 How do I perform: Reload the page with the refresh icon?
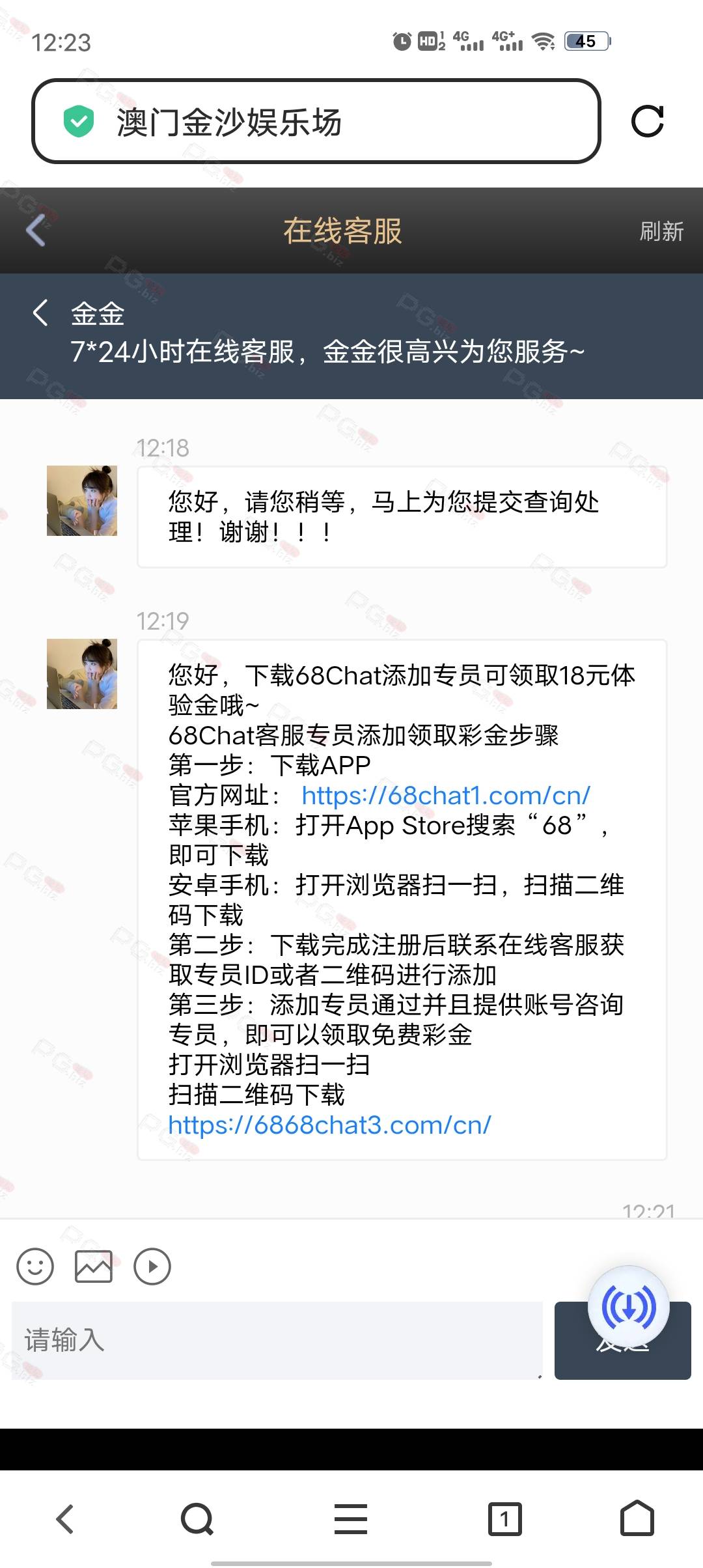click(647, 121)
